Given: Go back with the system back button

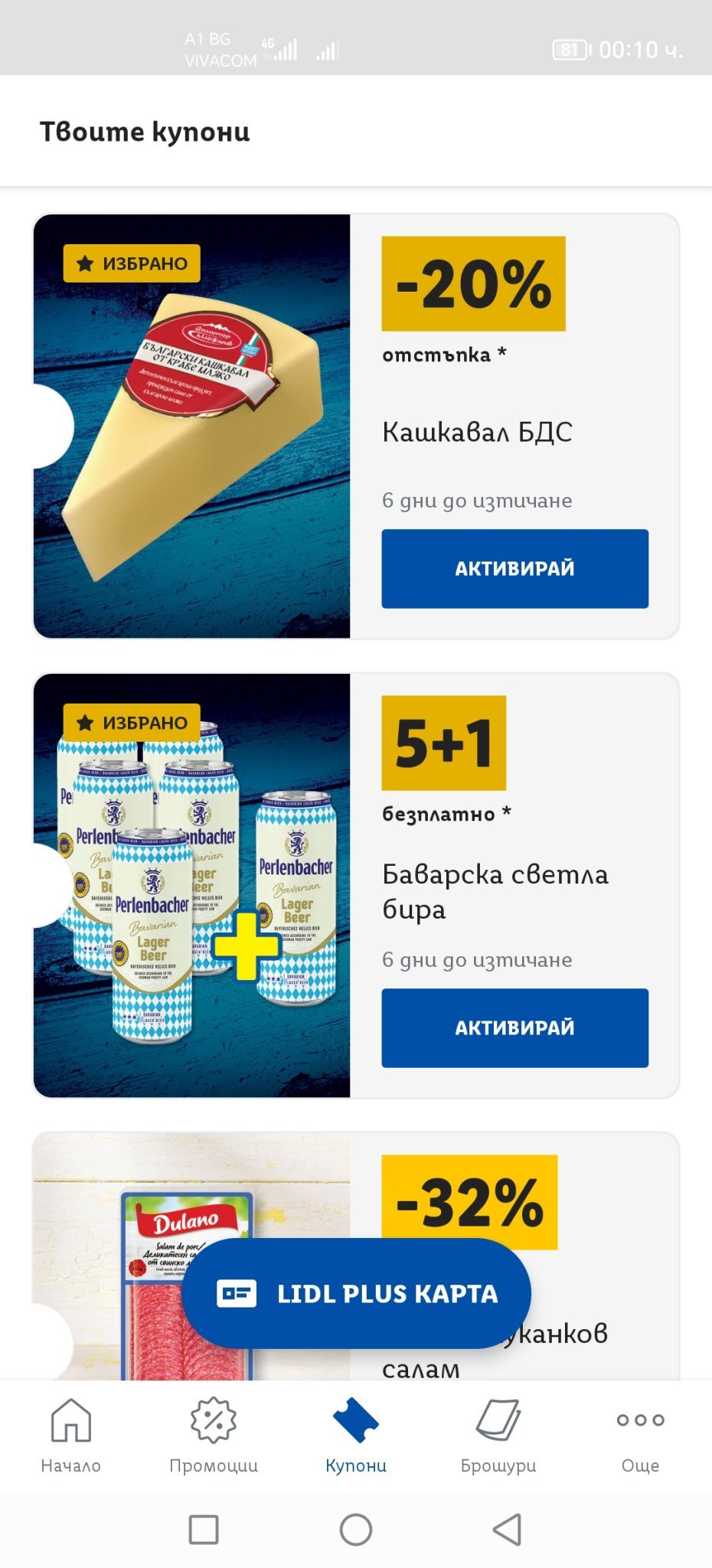Looking at the screenshot, I should pyautogui.click(x=507, y=1529).
